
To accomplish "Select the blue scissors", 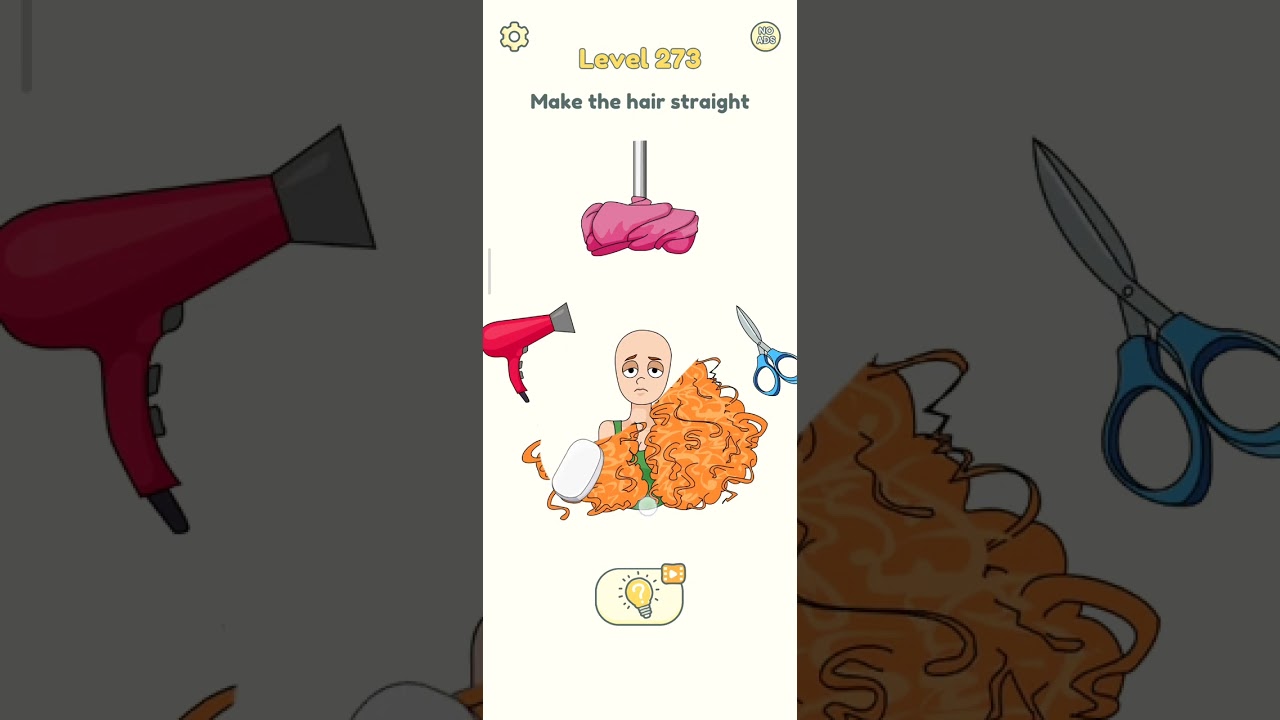I will [x=768, y=357].
